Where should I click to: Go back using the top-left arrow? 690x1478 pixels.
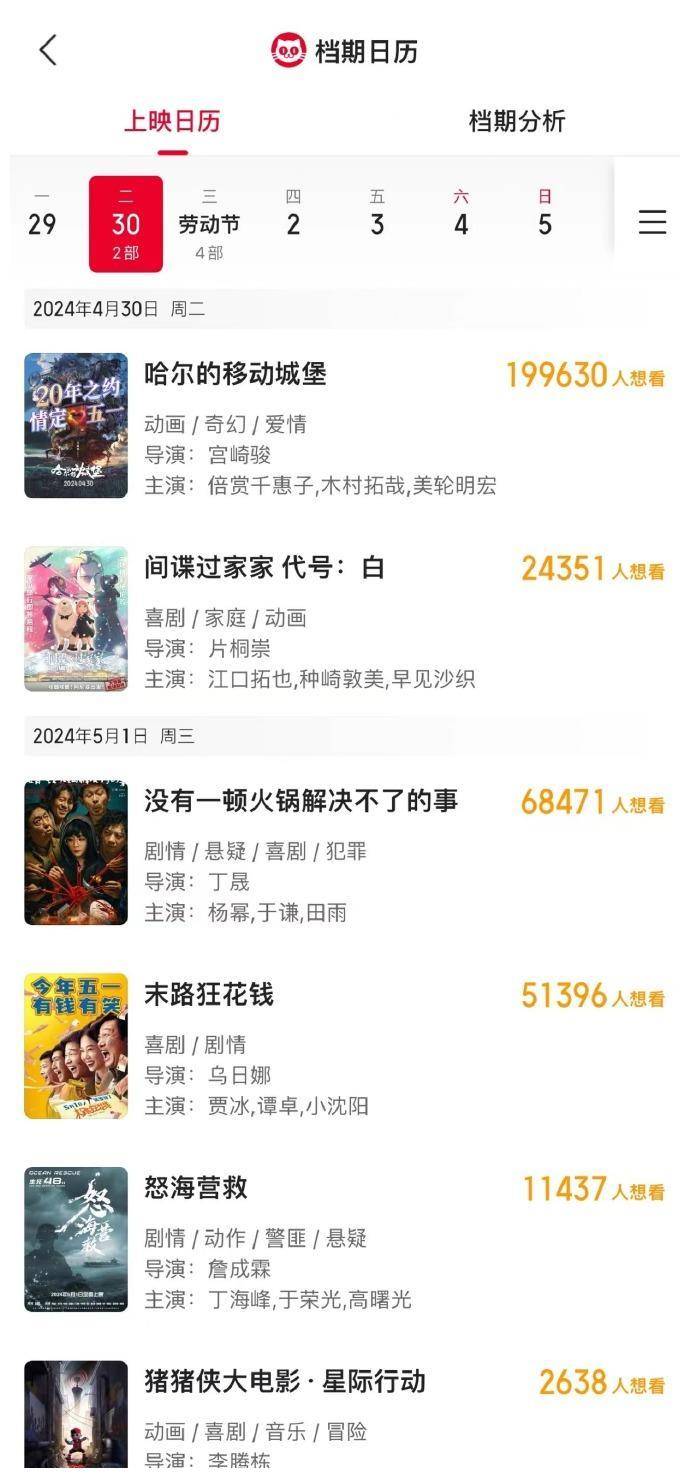point(48,50)
